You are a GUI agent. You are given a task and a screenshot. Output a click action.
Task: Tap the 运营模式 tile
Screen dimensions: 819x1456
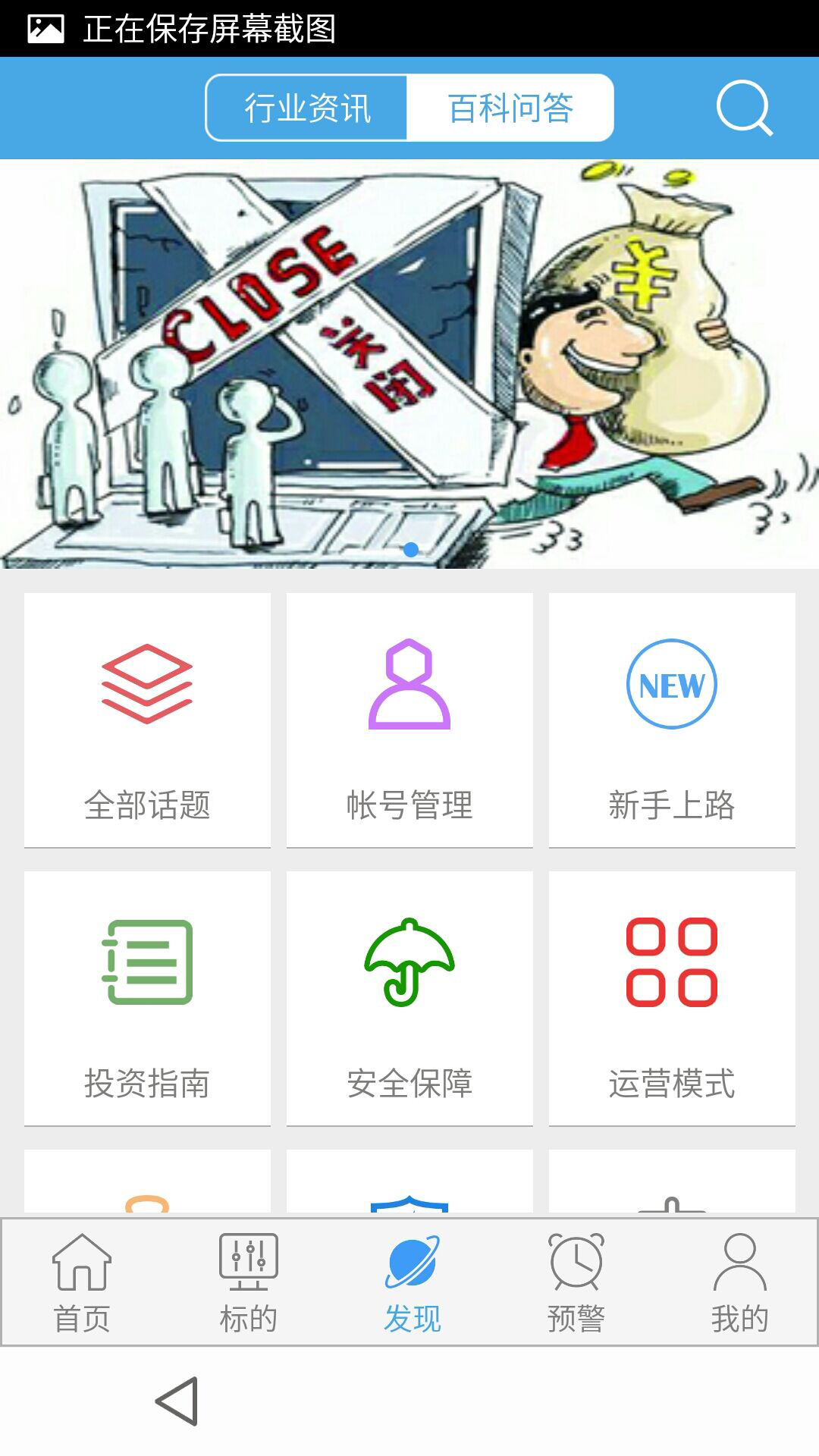(672, 998)
